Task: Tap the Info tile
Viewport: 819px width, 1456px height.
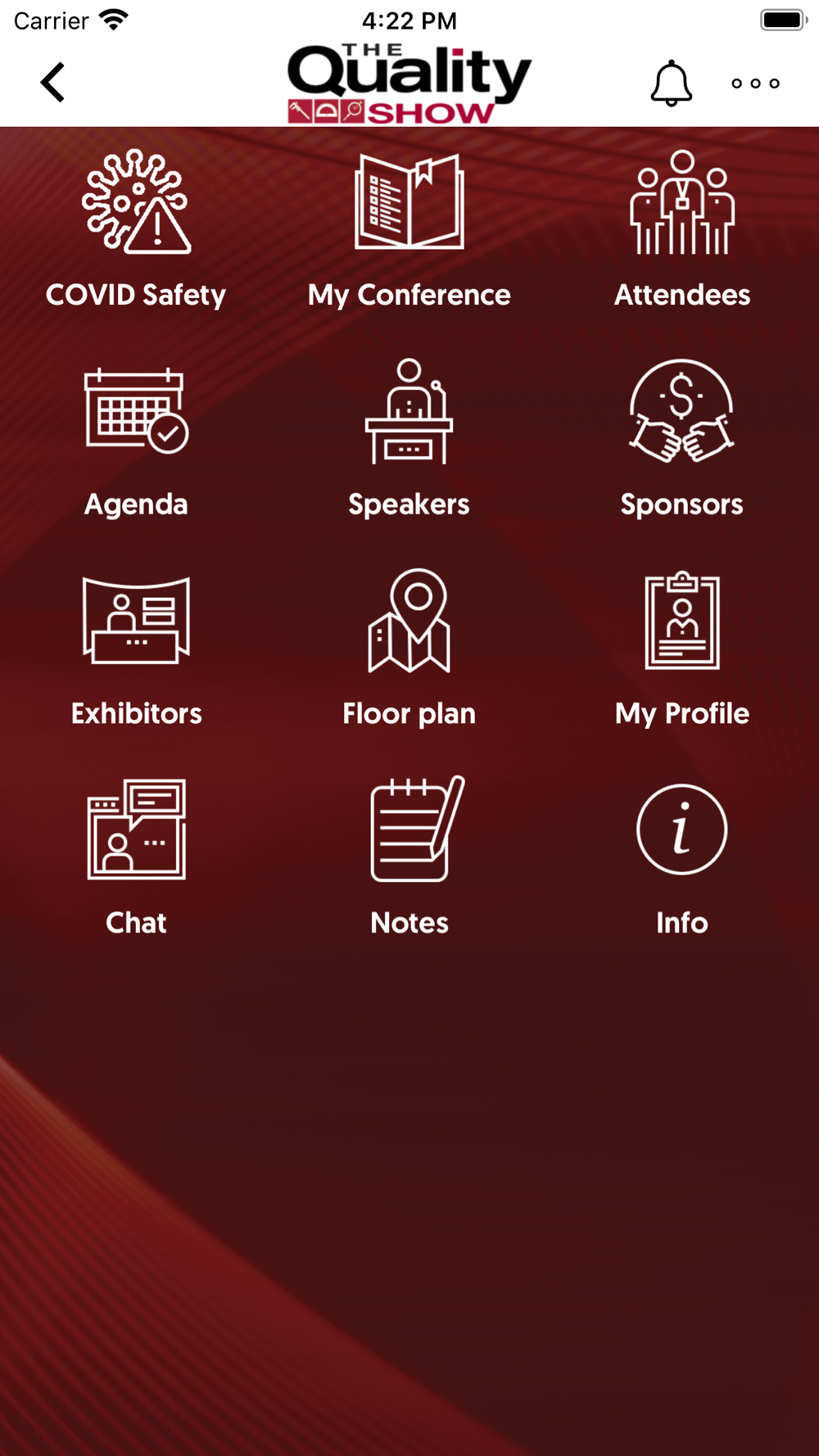Action: (x=682, y=858)
